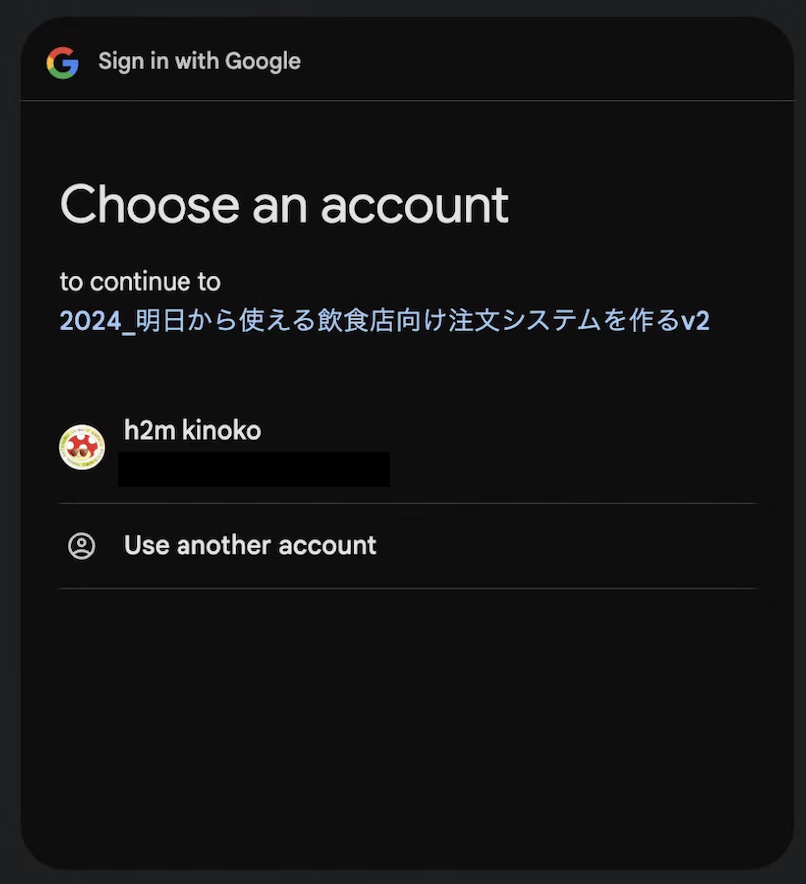The width and height of the screenshot is (806, 884).
Task: Click the redacted email area under h2m kinoko
Action: click(x=253, y=468)
